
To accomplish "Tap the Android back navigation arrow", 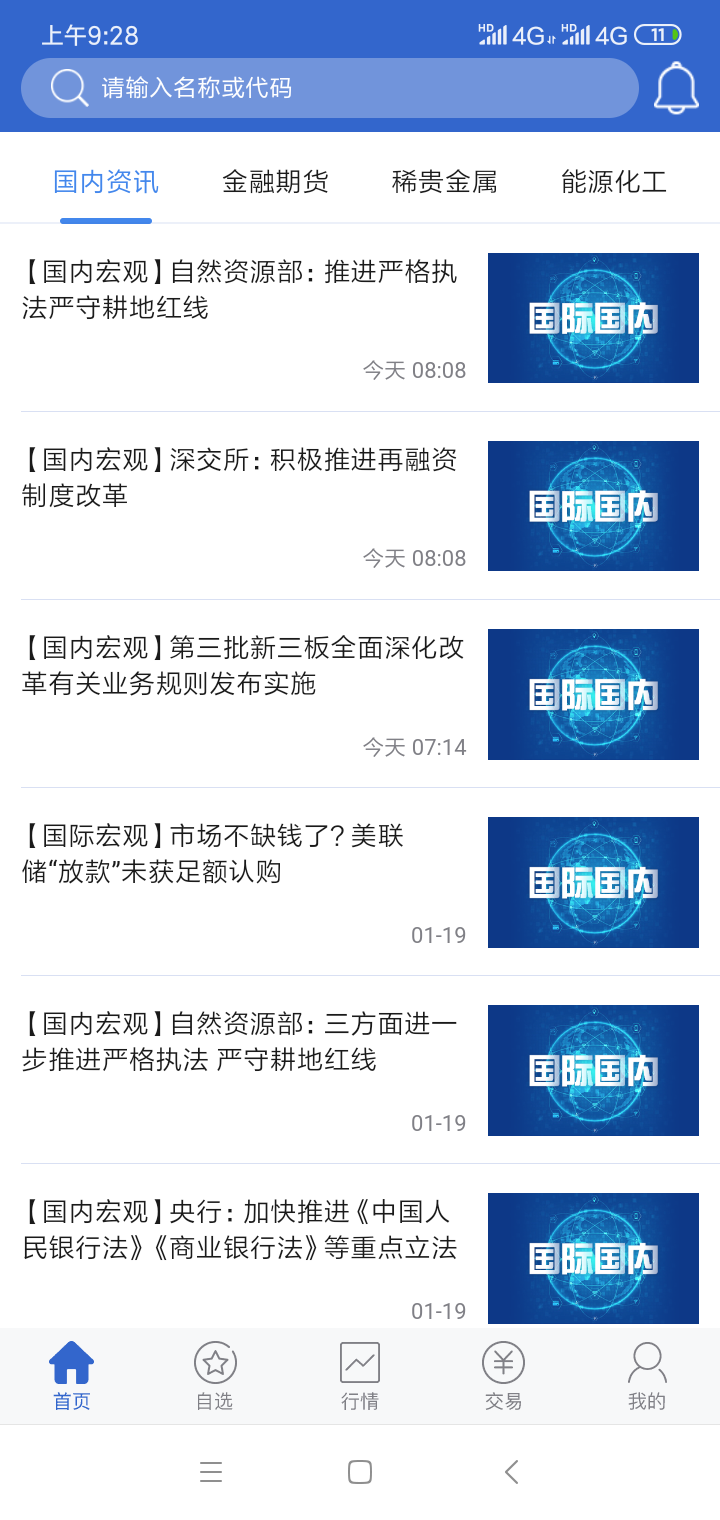I will 511,1471.
